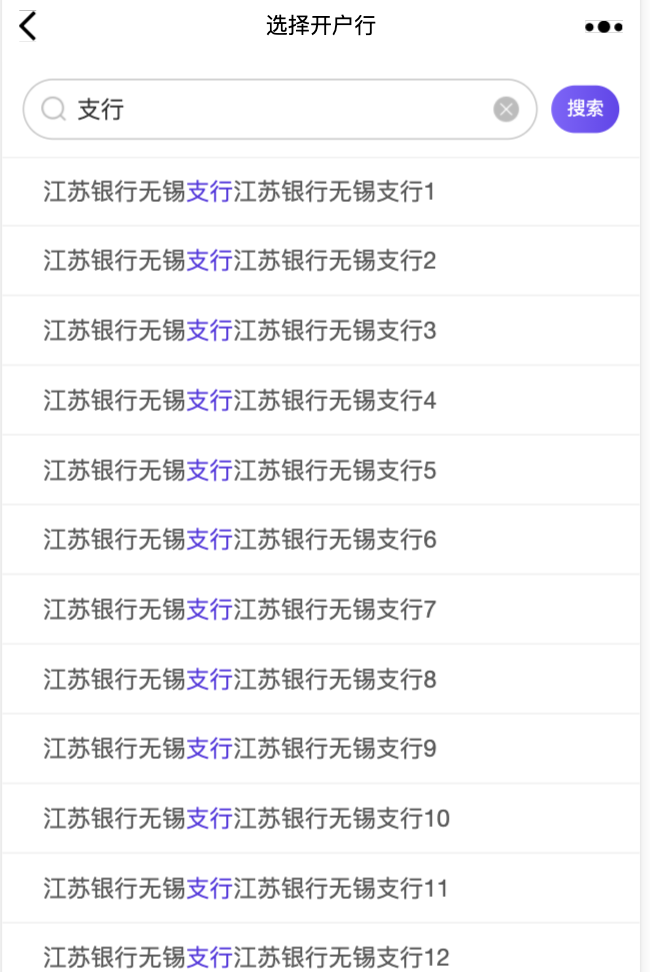The width and height of the screenshot is (650, 972).
Task: Pick the 江苏银行无锡支行8 row
Action: tap(240, 679)
